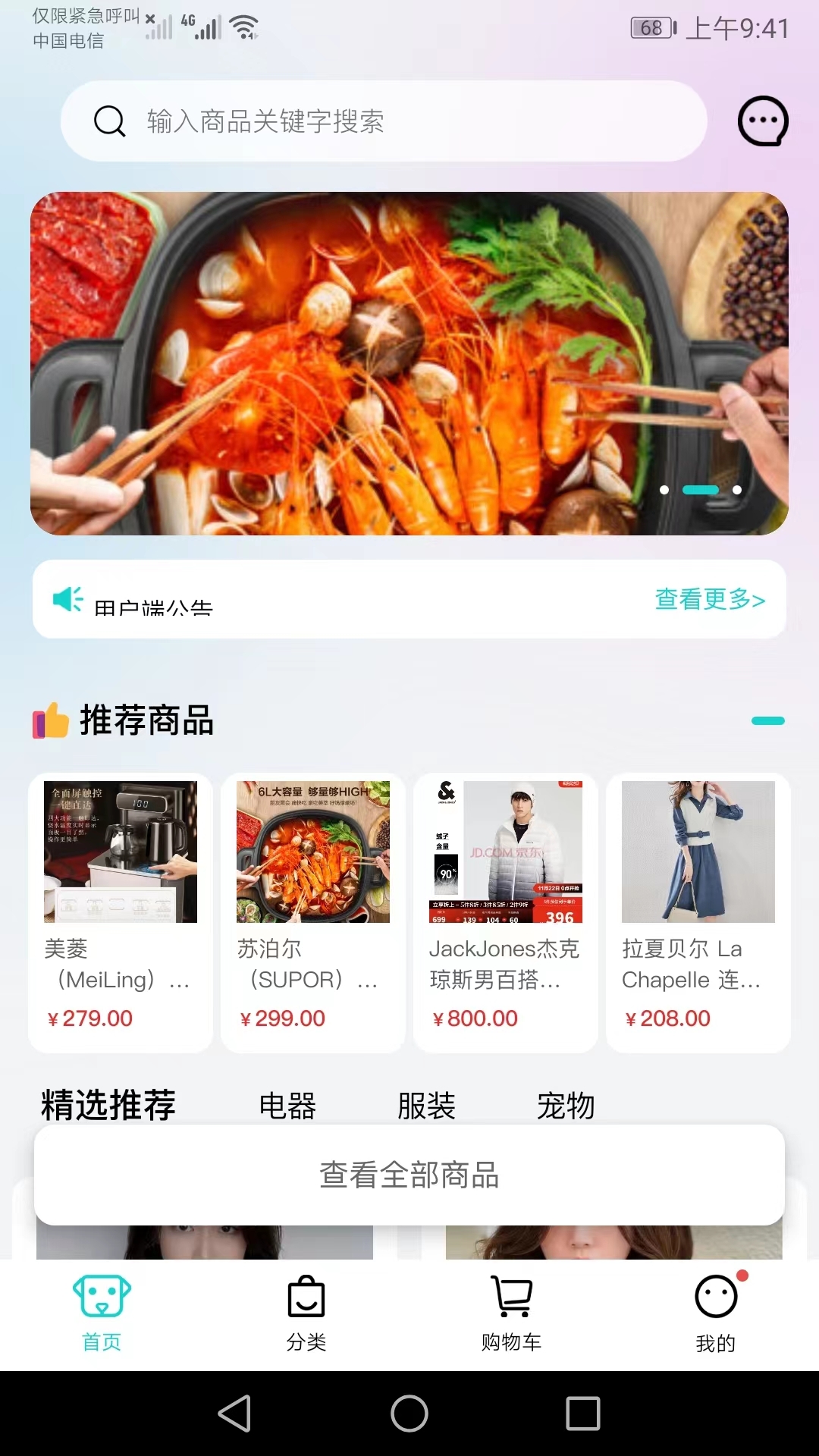Tap the loudspeaker announcement icon
Screen dimensions: 819x1456
point(65,599)
